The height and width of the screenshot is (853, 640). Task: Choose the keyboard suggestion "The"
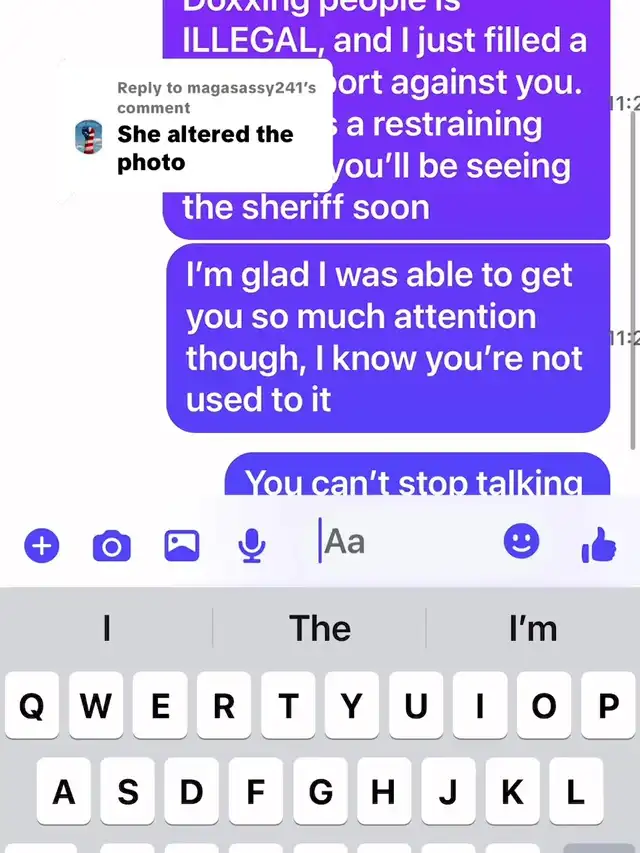[x=319, y=628]
